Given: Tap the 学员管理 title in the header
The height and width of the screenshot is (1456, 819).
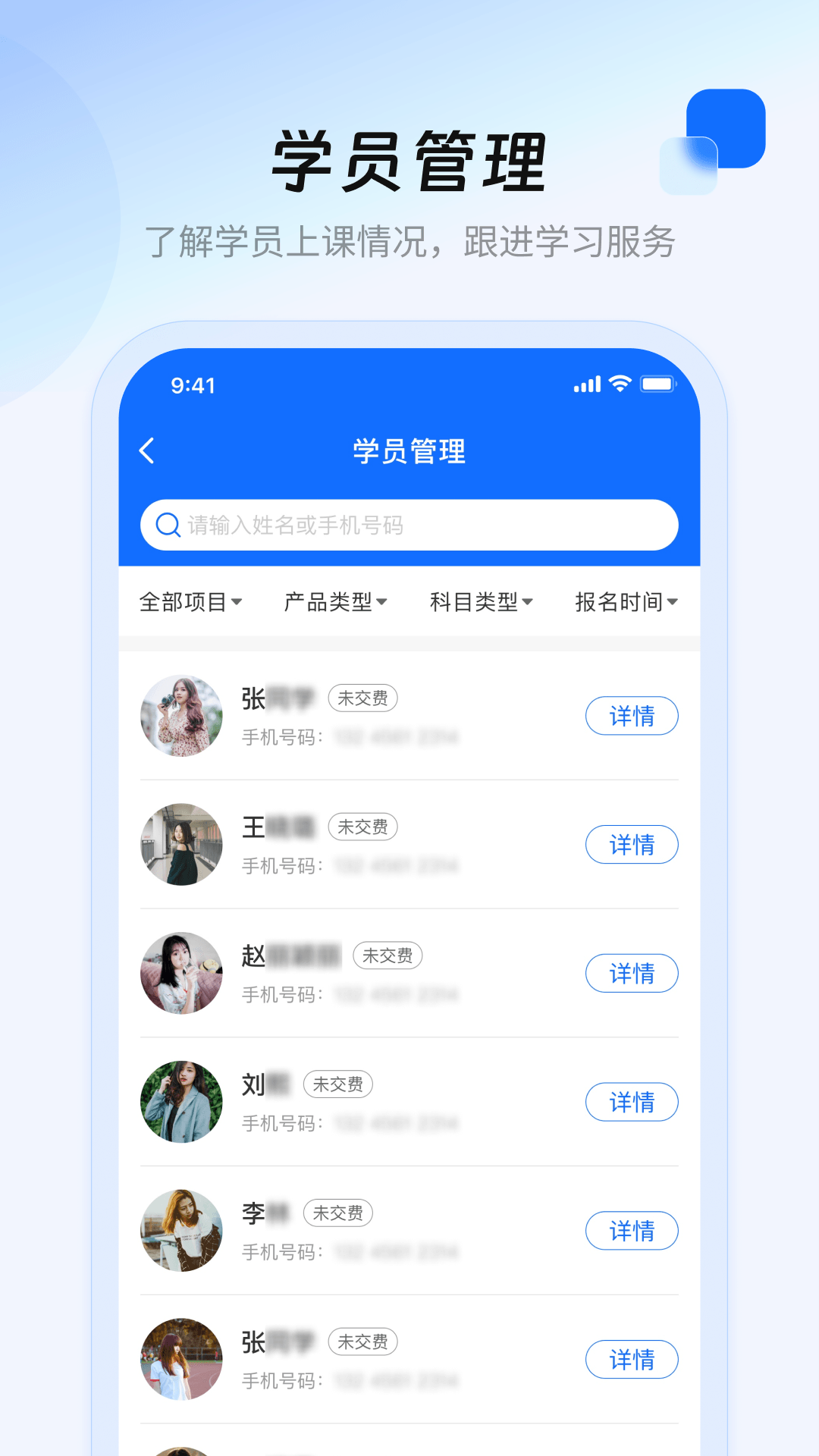Looking at the screenshot, I should coord(409,450).
